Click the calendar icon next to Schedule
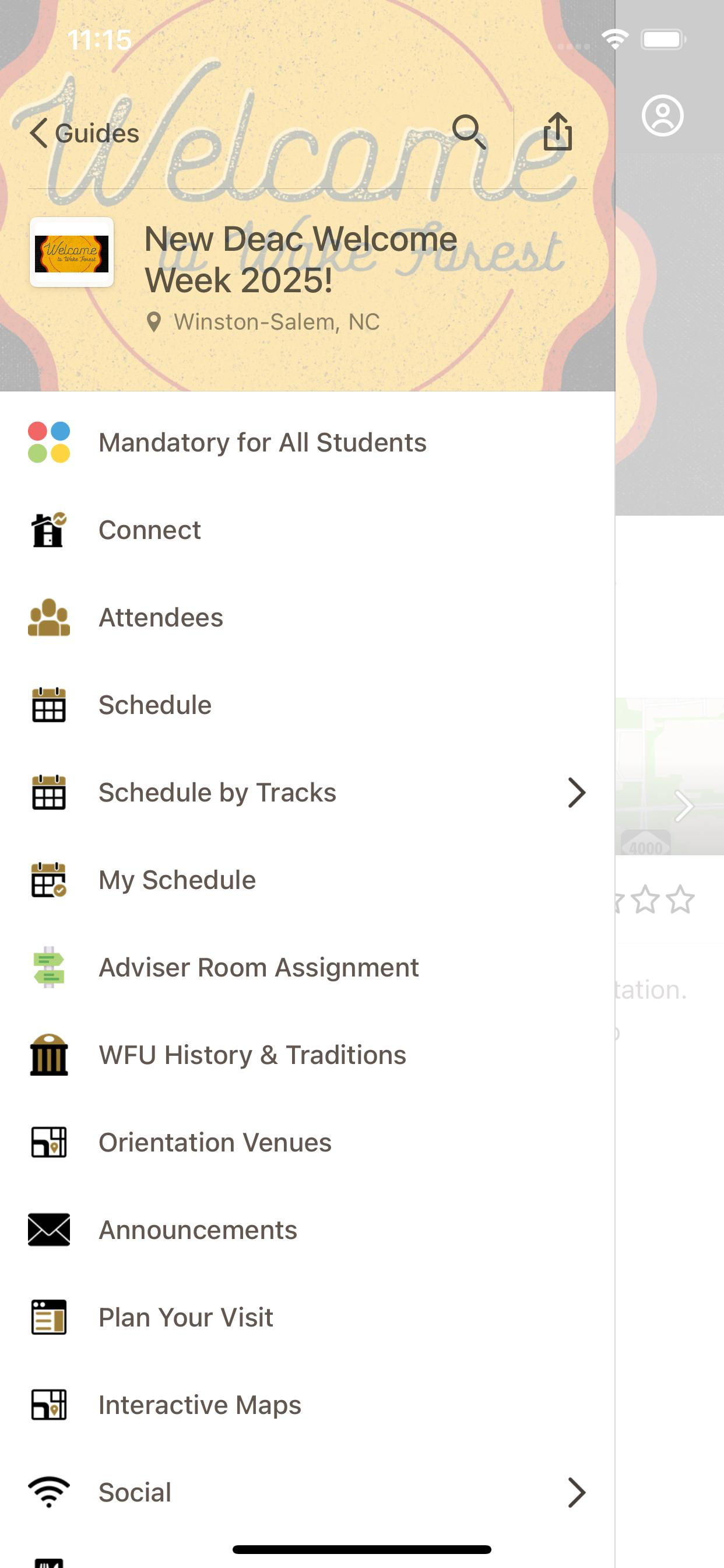724x1568 pixels. pyautogui.click(x=48, y=705)
